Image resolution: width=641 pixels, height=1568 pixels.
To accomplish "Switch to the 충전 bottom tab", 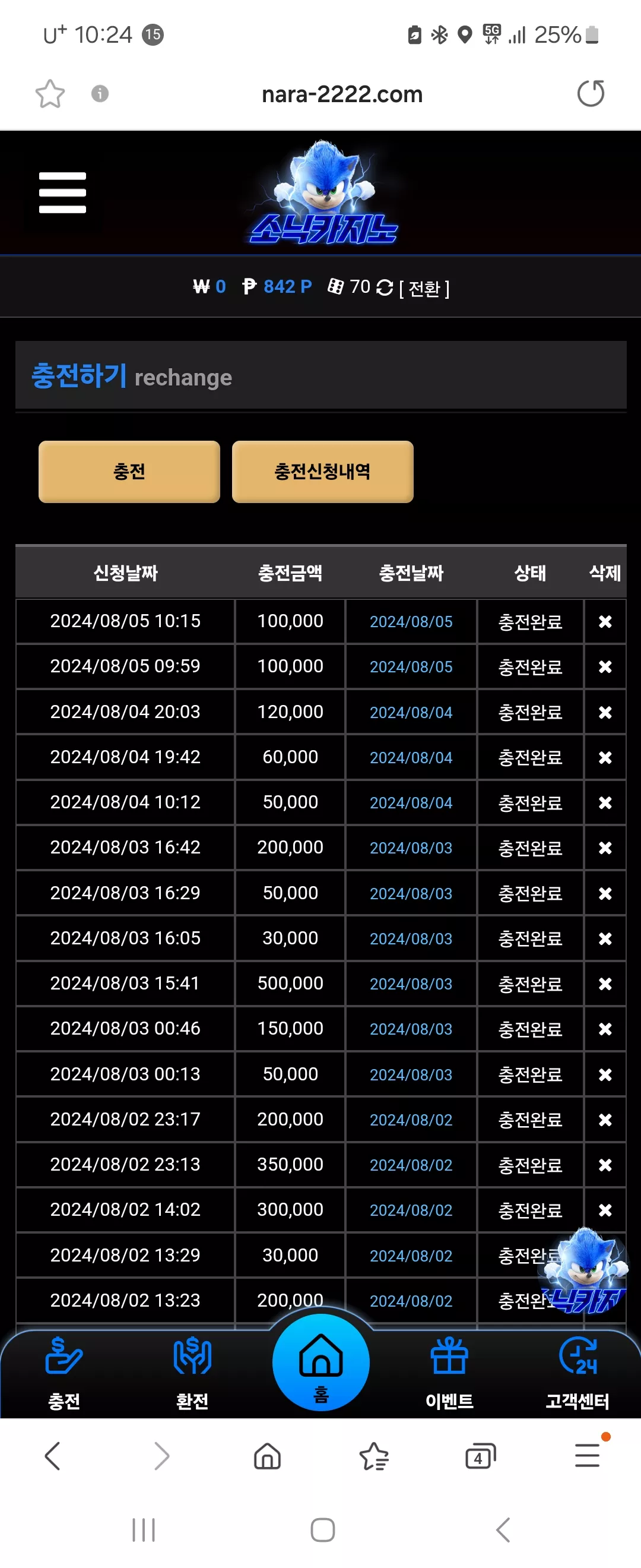I will pyautogui.click(x=64, y=1373).
